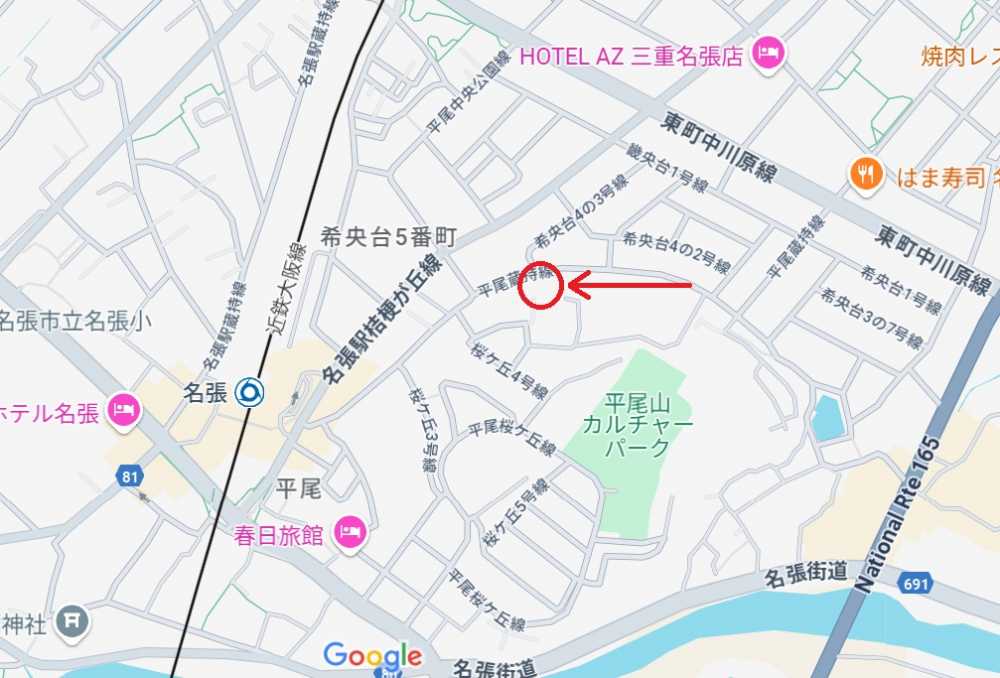Select the はま寿司 restaurant marker
Screen dimensions: 1000x678
[865, 176]
